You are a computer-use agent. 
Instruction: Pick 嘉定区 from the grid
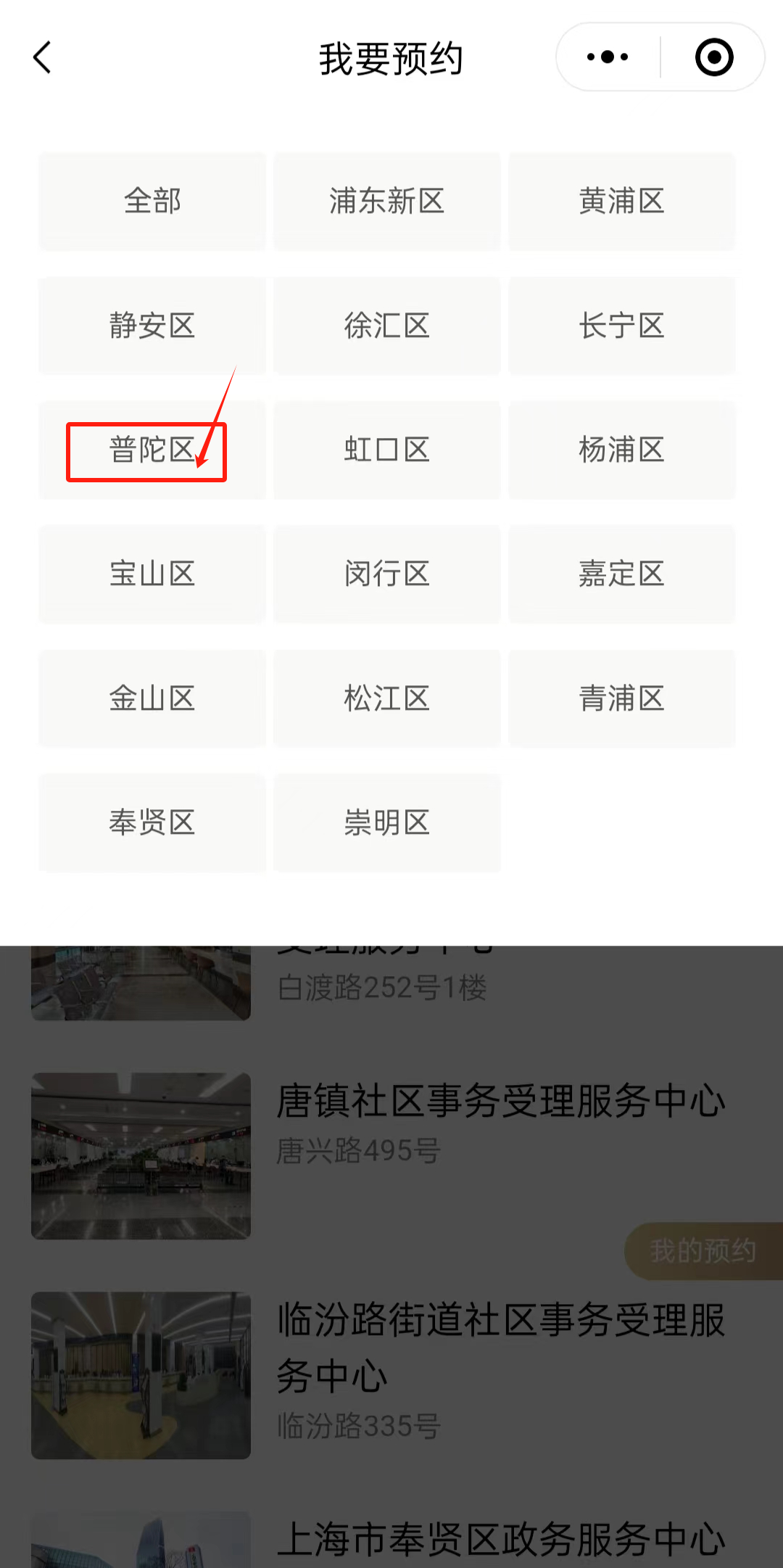(x=621, y=574)
